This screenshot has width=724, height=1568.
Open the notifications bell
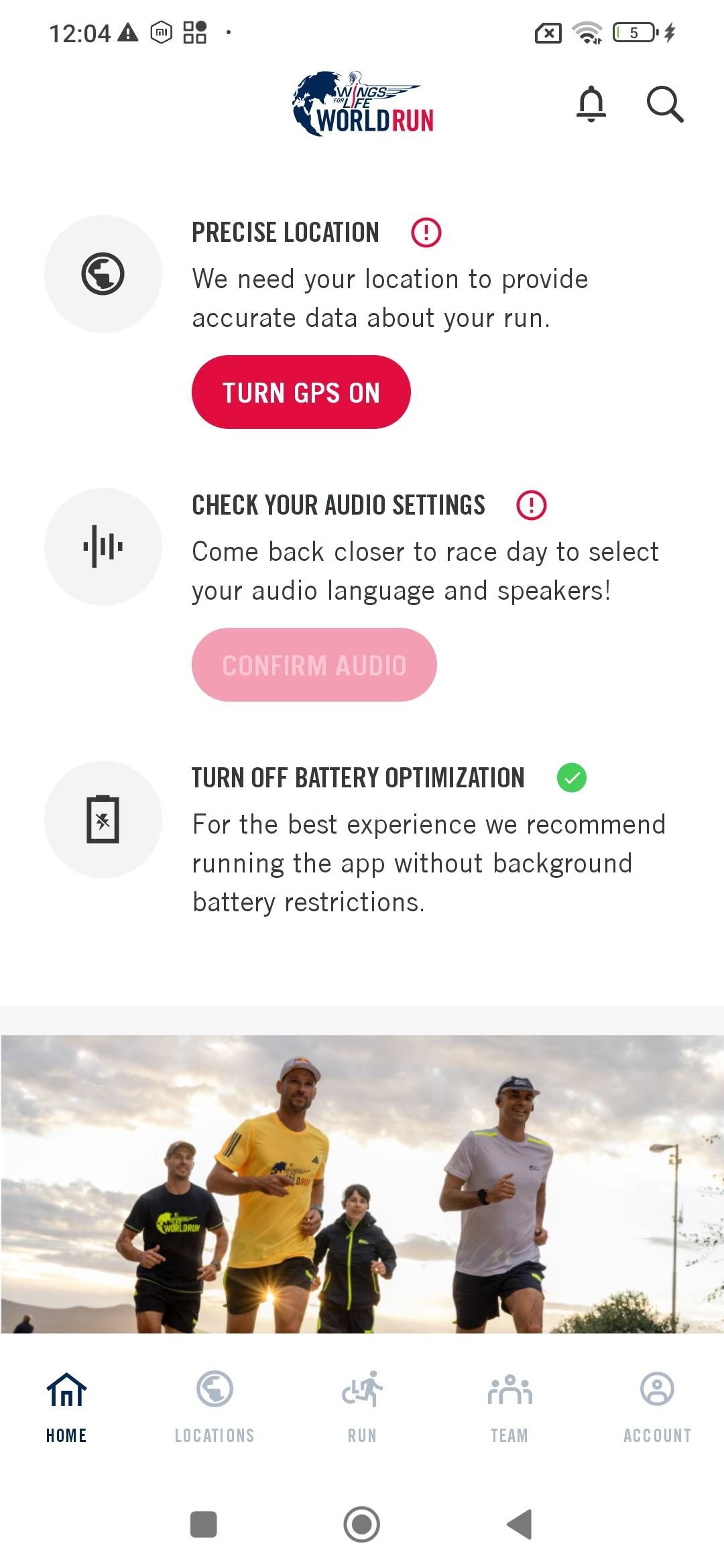(591, 104)
